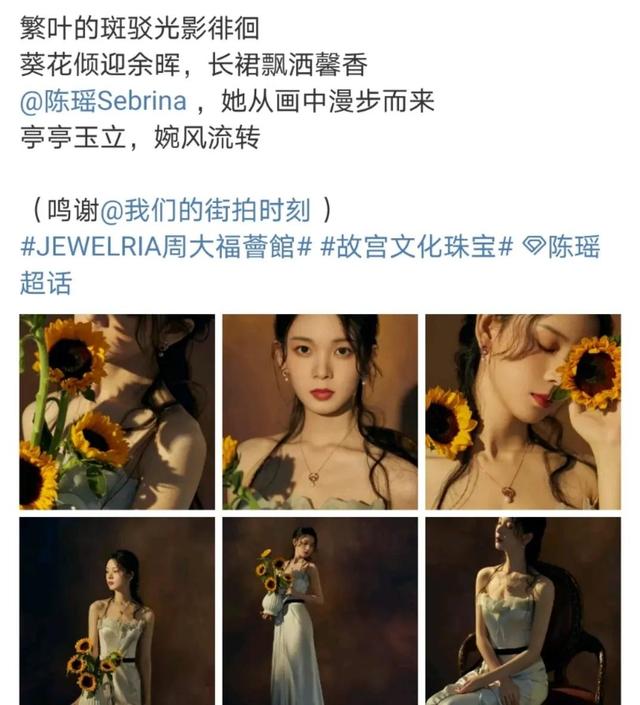
Task: Open dark photo of woman with sunflower basket
Action: (117, 610)
